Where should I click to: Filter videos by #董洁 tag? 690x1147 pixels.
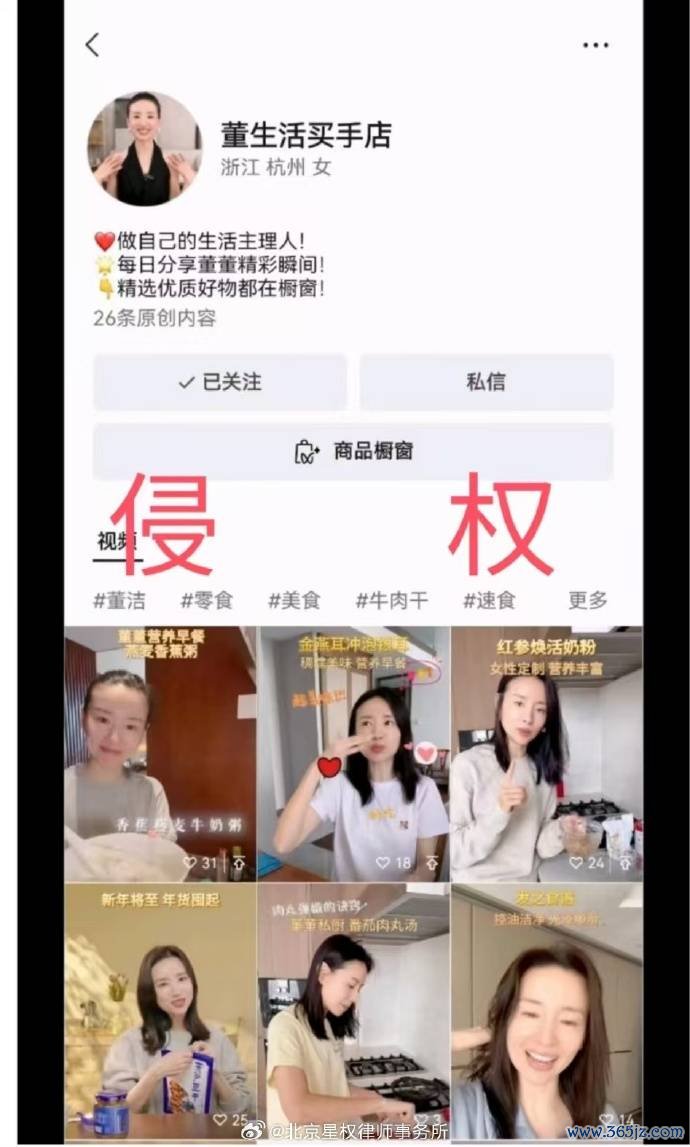pos(119,600)
